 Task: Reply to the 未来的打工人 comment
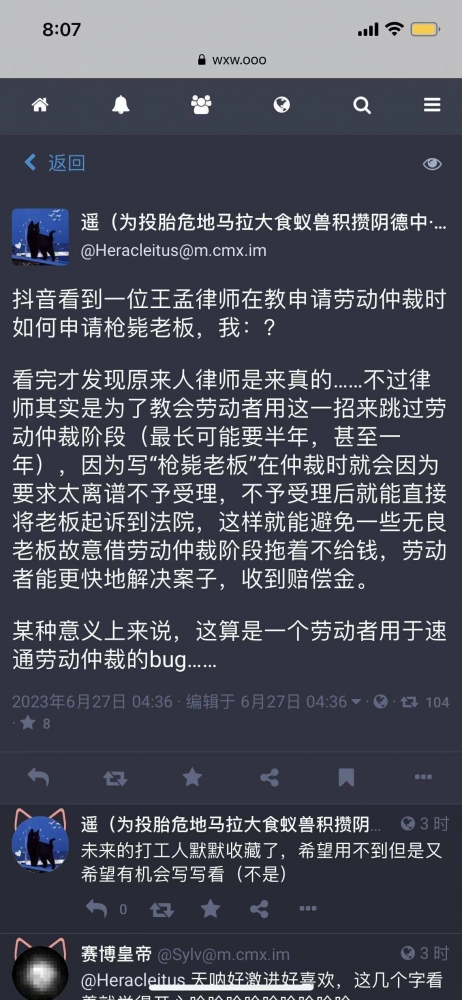click(x=96, y=908)
